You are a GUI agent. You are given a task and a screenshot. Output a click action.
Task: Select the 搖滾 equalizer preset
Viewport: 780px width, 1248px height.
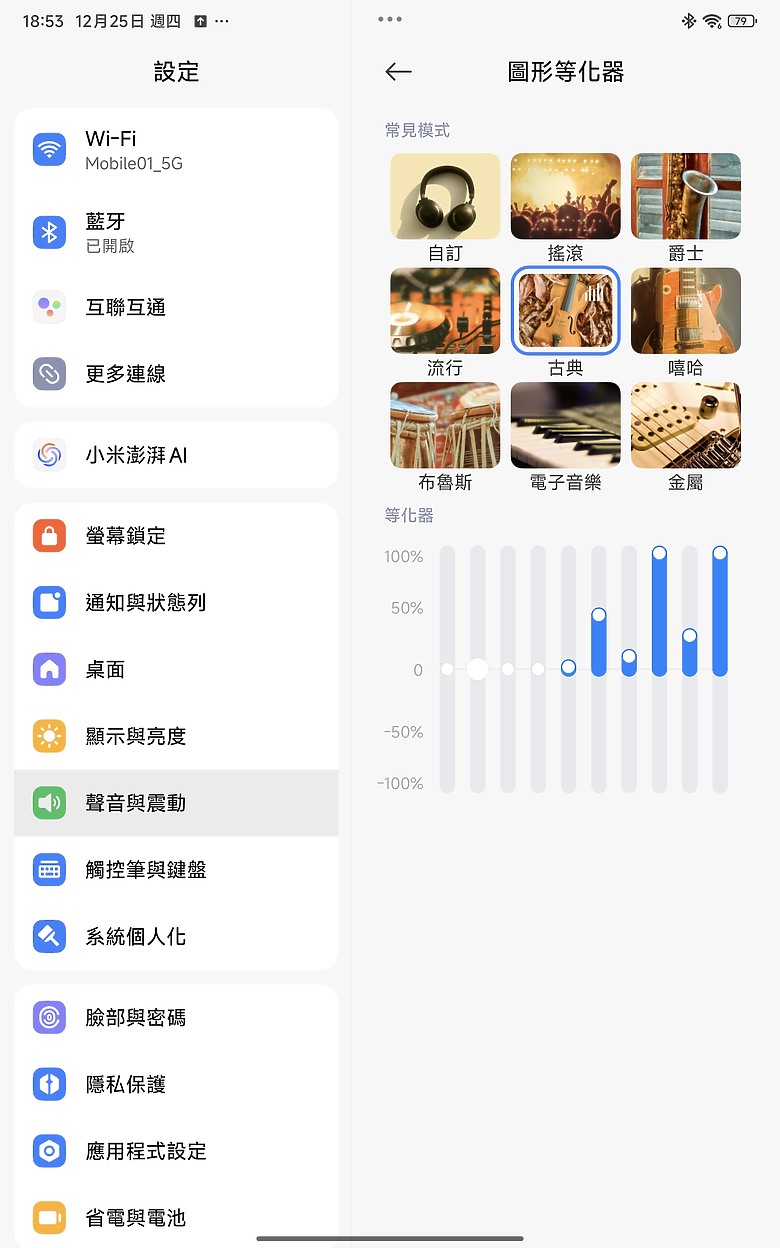point(565,196)
